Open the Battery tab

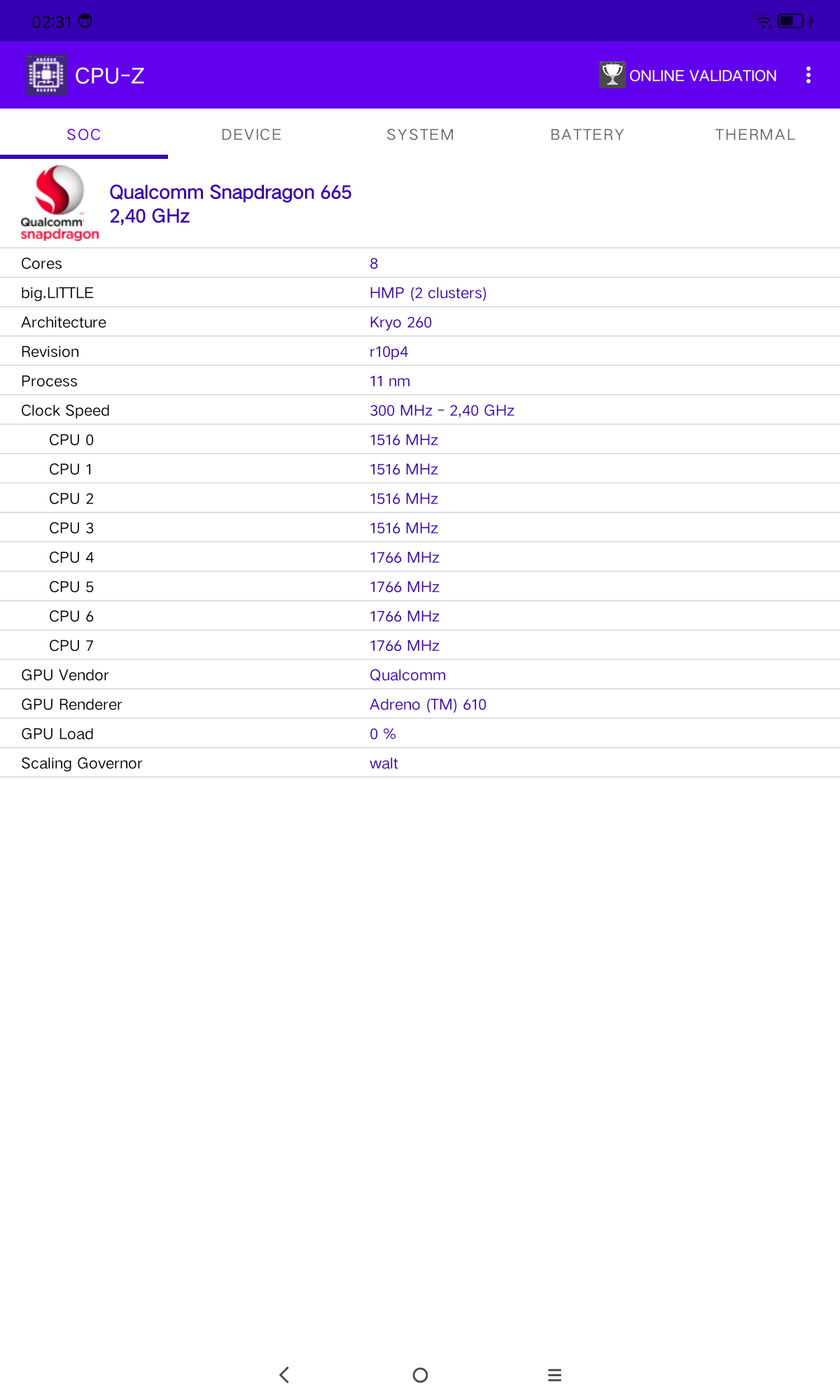point(587,134)
